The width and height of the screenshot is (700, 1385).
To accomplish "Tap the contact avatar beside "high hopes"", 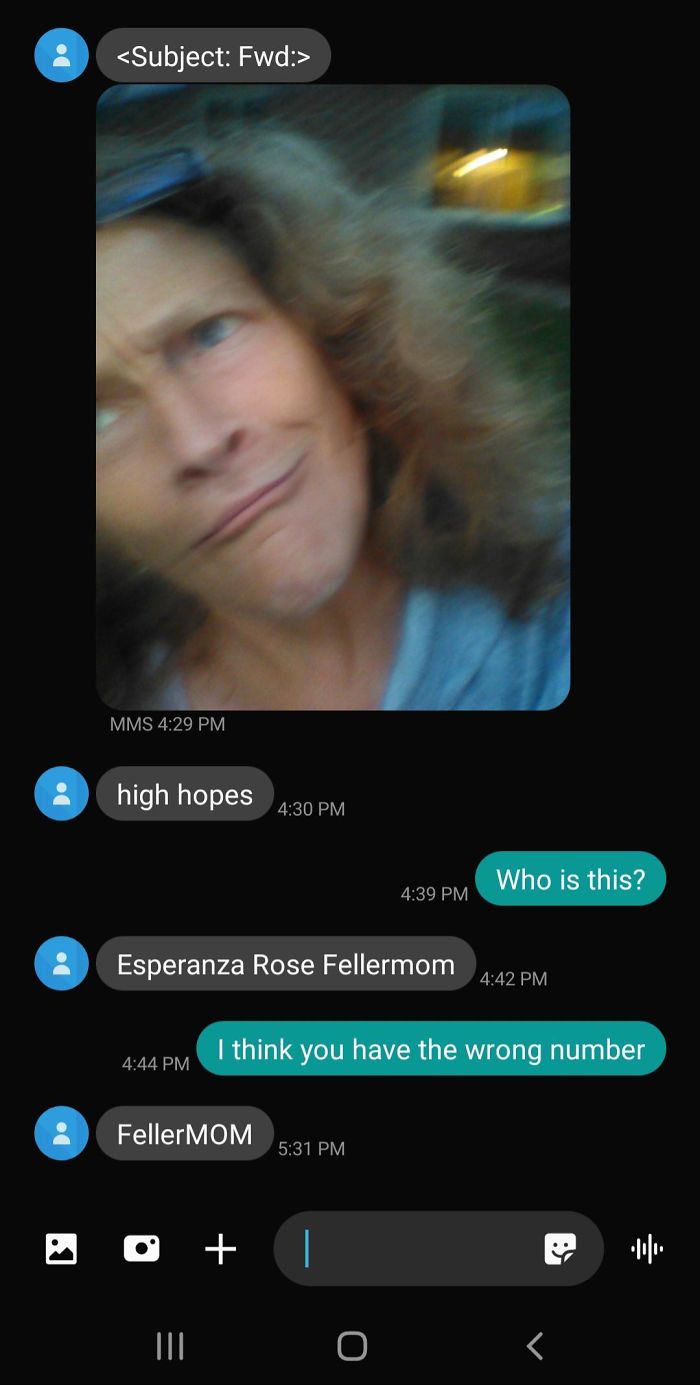I will pos(62,794).
